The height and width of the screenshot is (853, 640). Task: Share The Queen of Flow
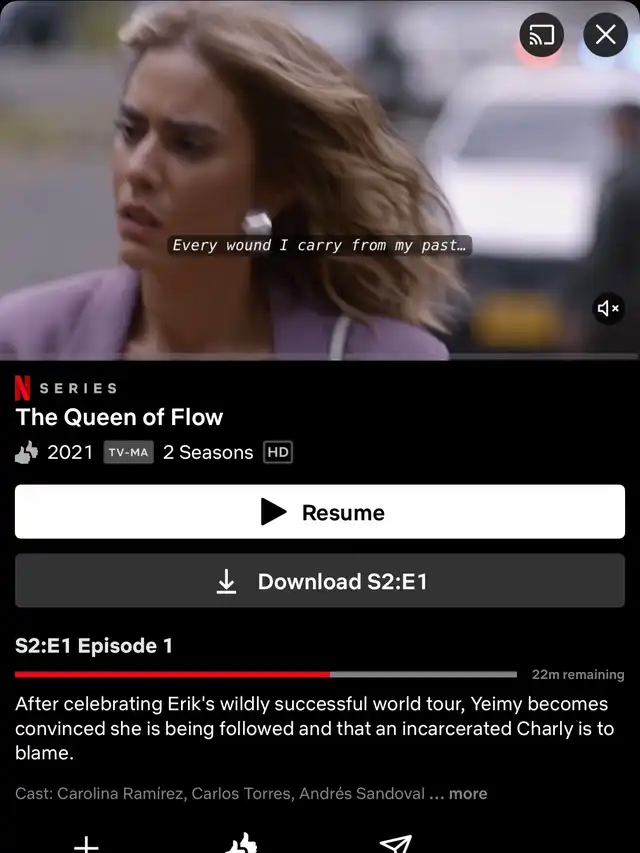tap(396, 845)
